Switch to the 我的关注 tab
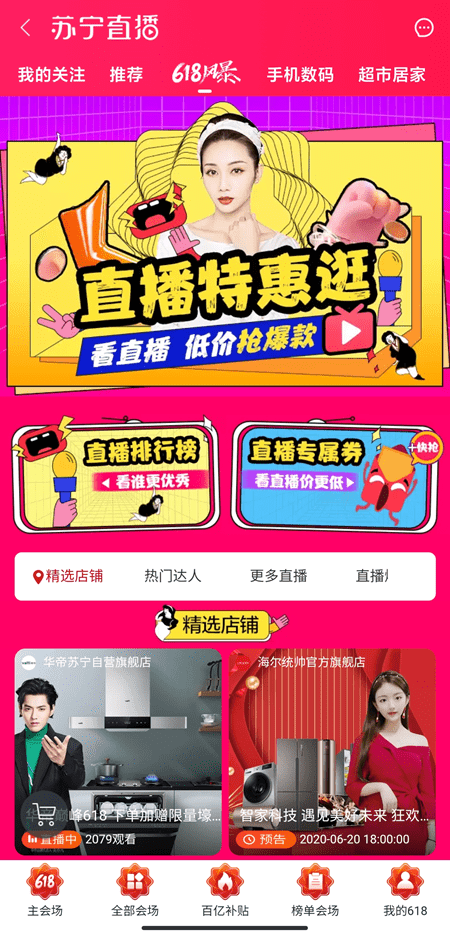Screen dimensions: 450x938 tap(51, 75)
